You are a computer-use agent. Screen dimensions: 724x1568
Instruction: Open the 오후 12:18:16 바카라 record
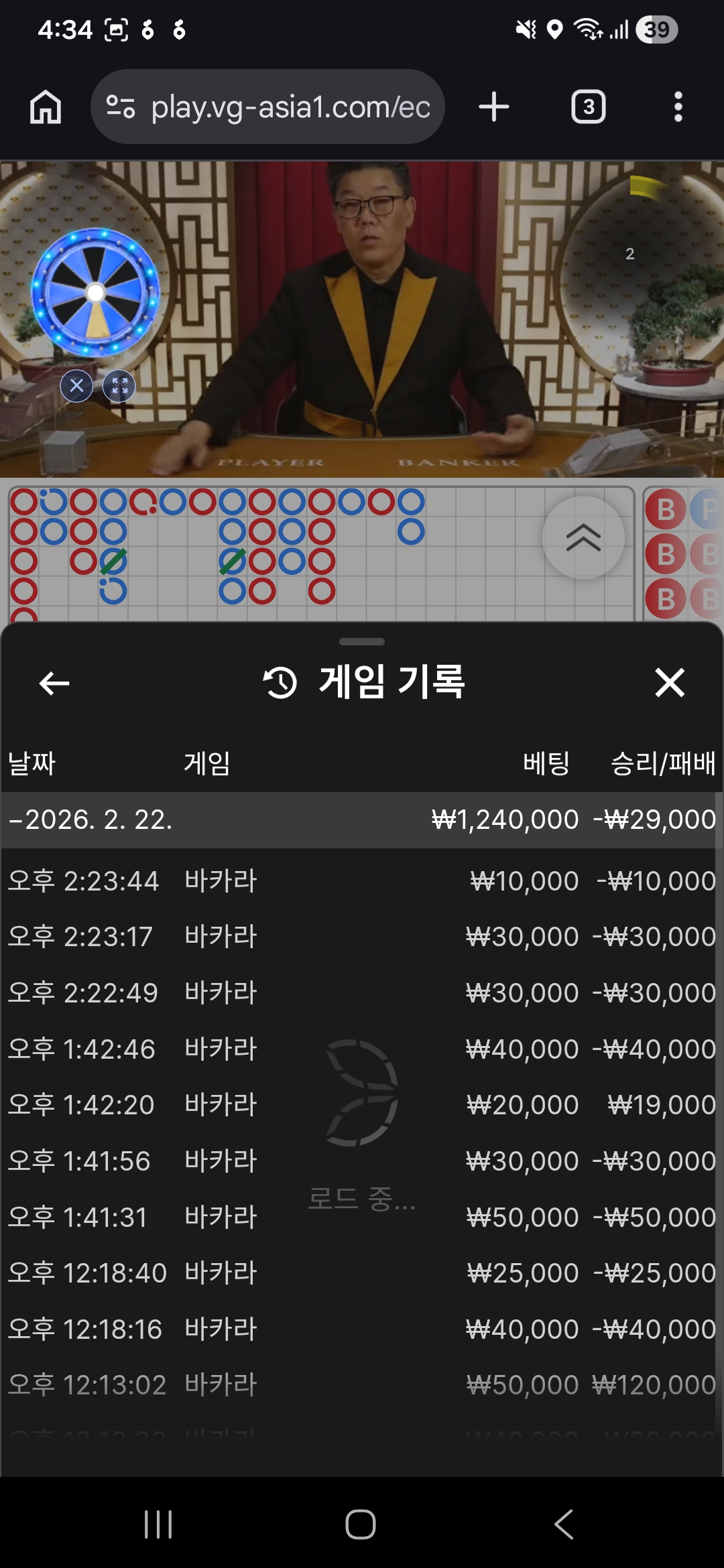click(362, 1329)
